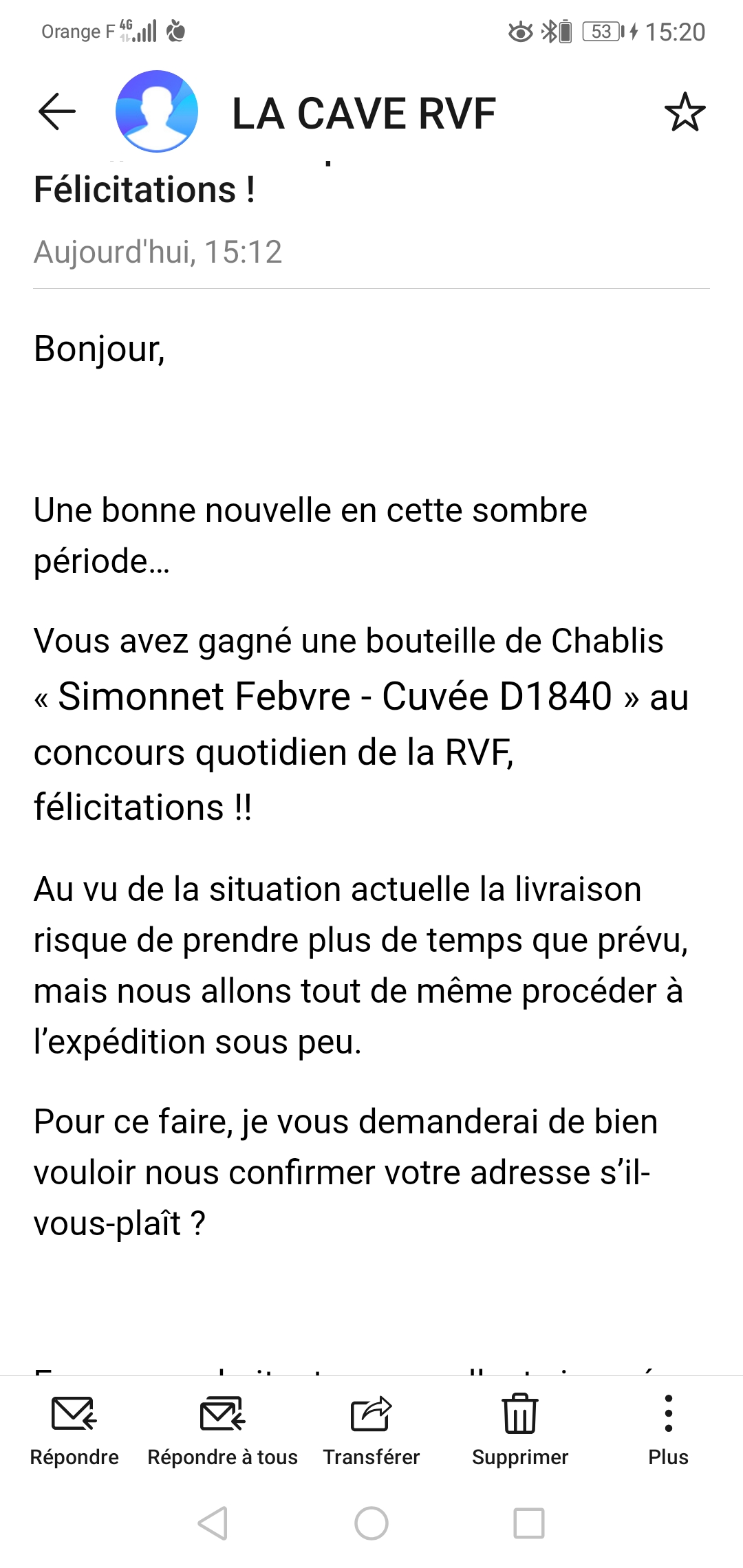743x1568 pixels.
Task: Tap the system home button
Action: pos(371,1523)
